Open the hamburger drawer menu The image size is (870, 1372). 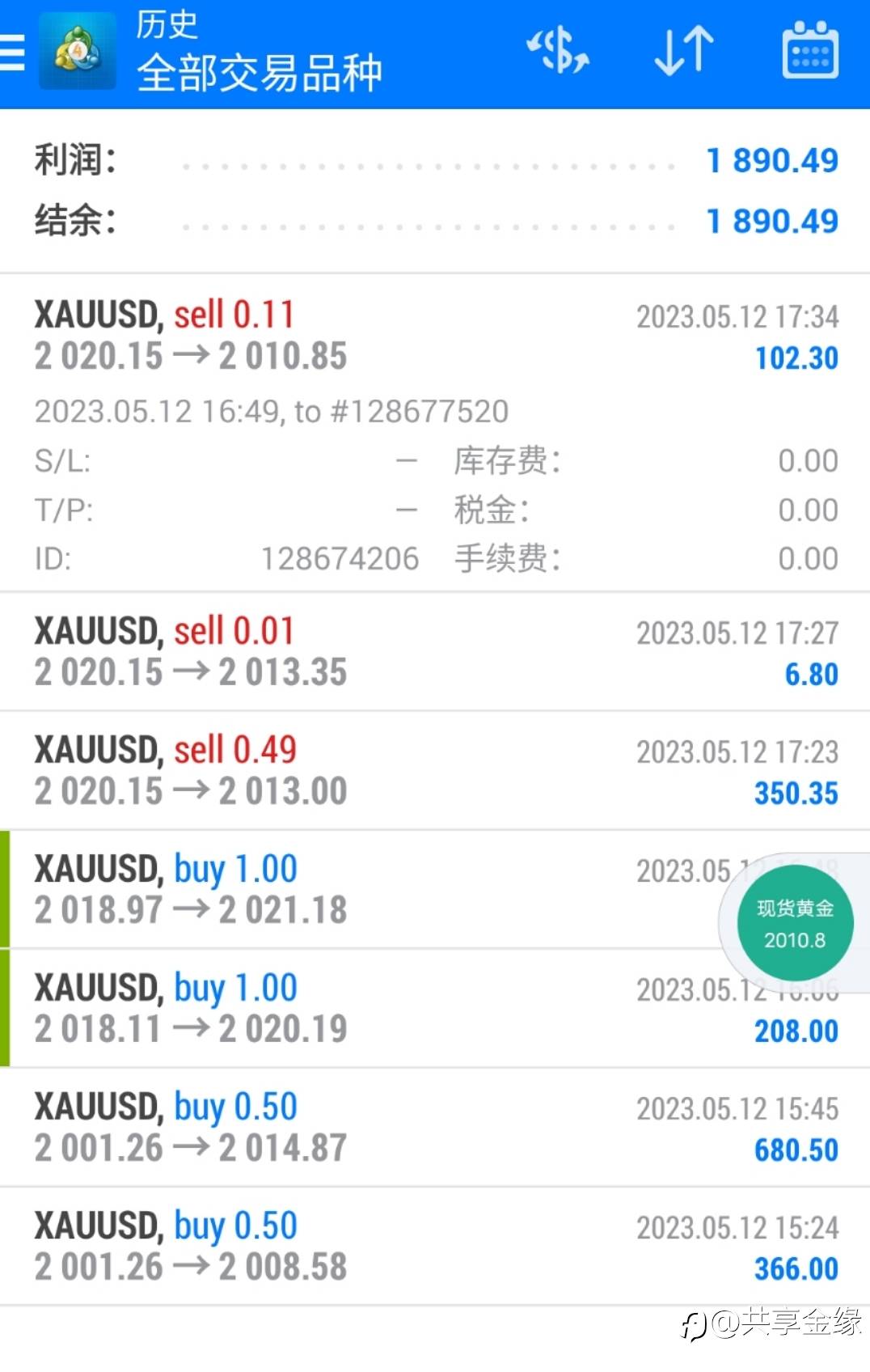click(x=12, y=53)
